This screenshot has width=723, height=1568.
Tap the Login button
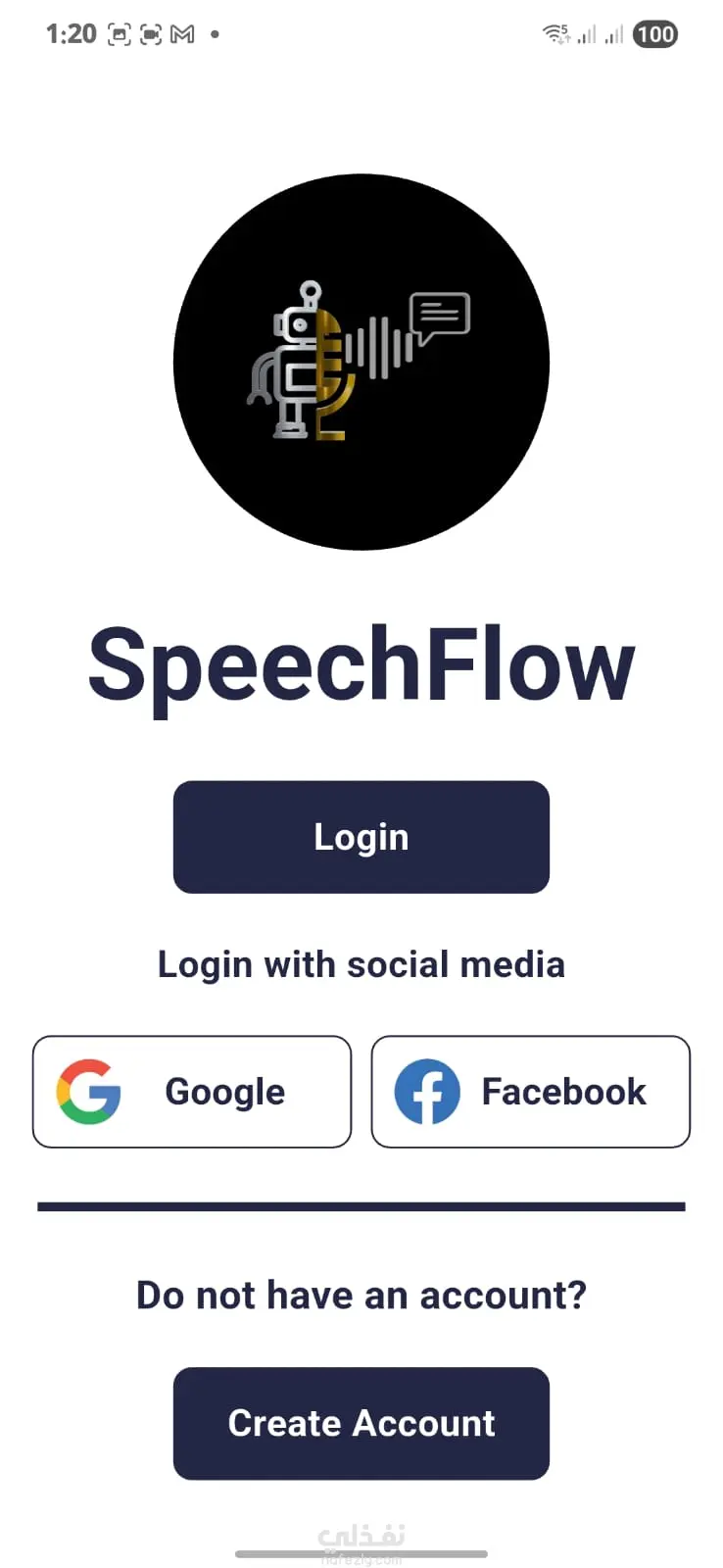tap(361, 837)
